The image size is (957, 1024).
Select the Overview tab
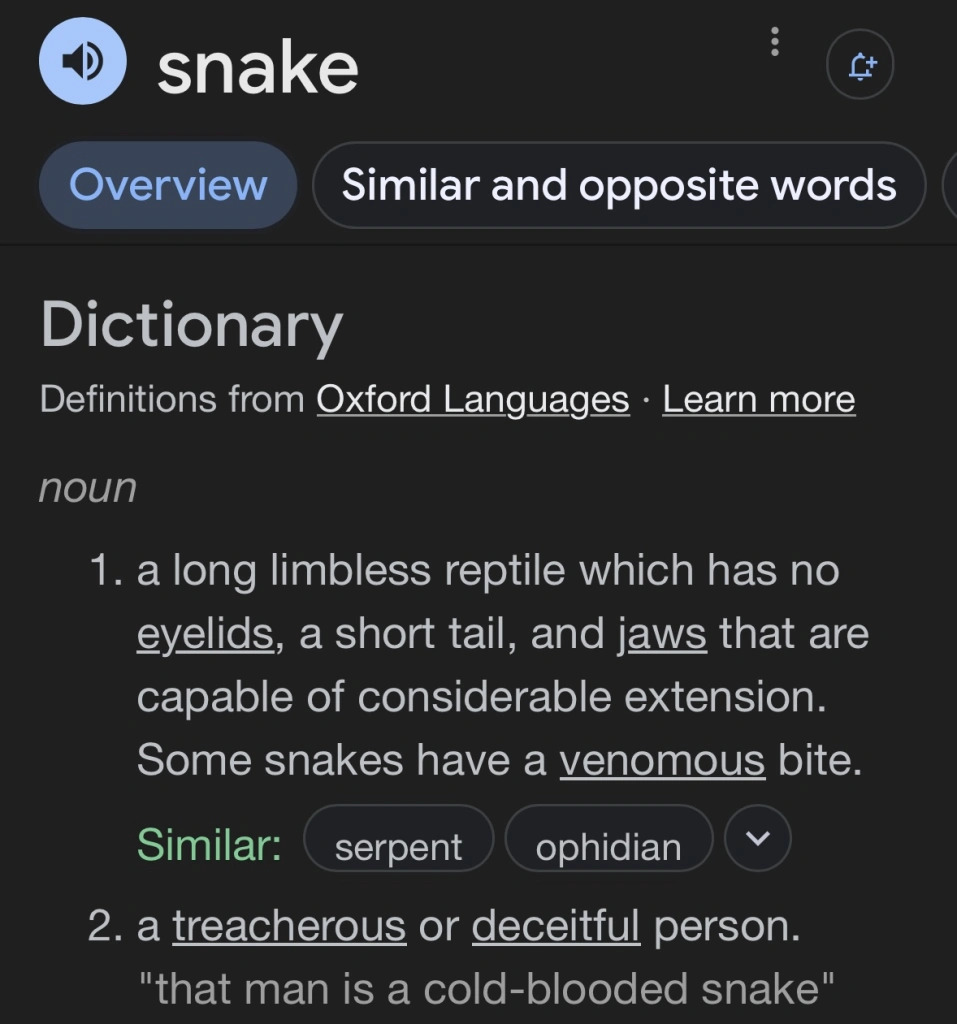pyautogui.click(x=168, y=185)
